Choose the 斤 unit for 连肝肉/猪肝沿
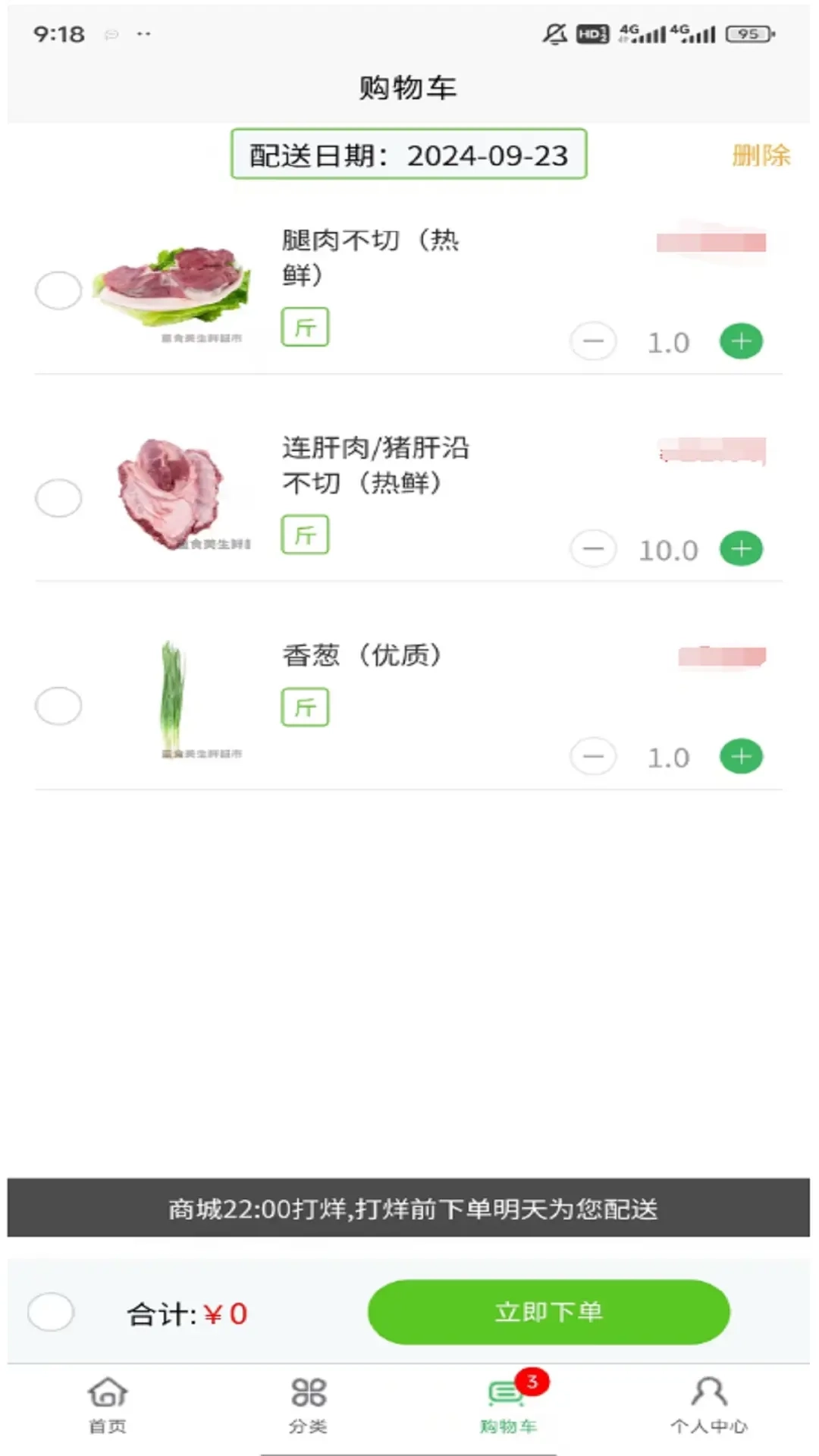Image resolution: width=819 pixels, height=1456 pixels. [x=305, y=535]
